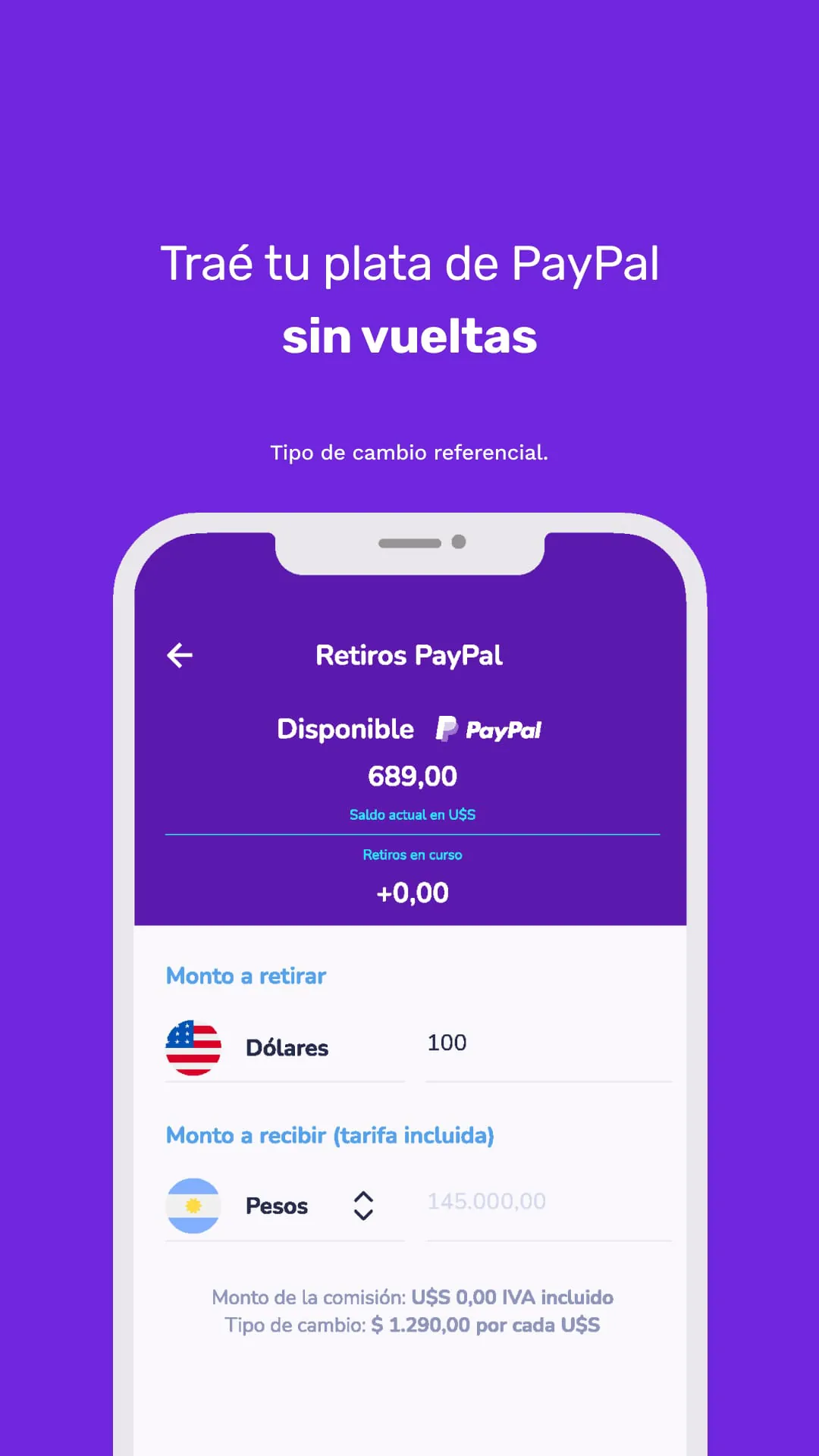Click the Argentina flag for Pesos
Screen dimensions: 819x1456
(x=194, y=1205)
